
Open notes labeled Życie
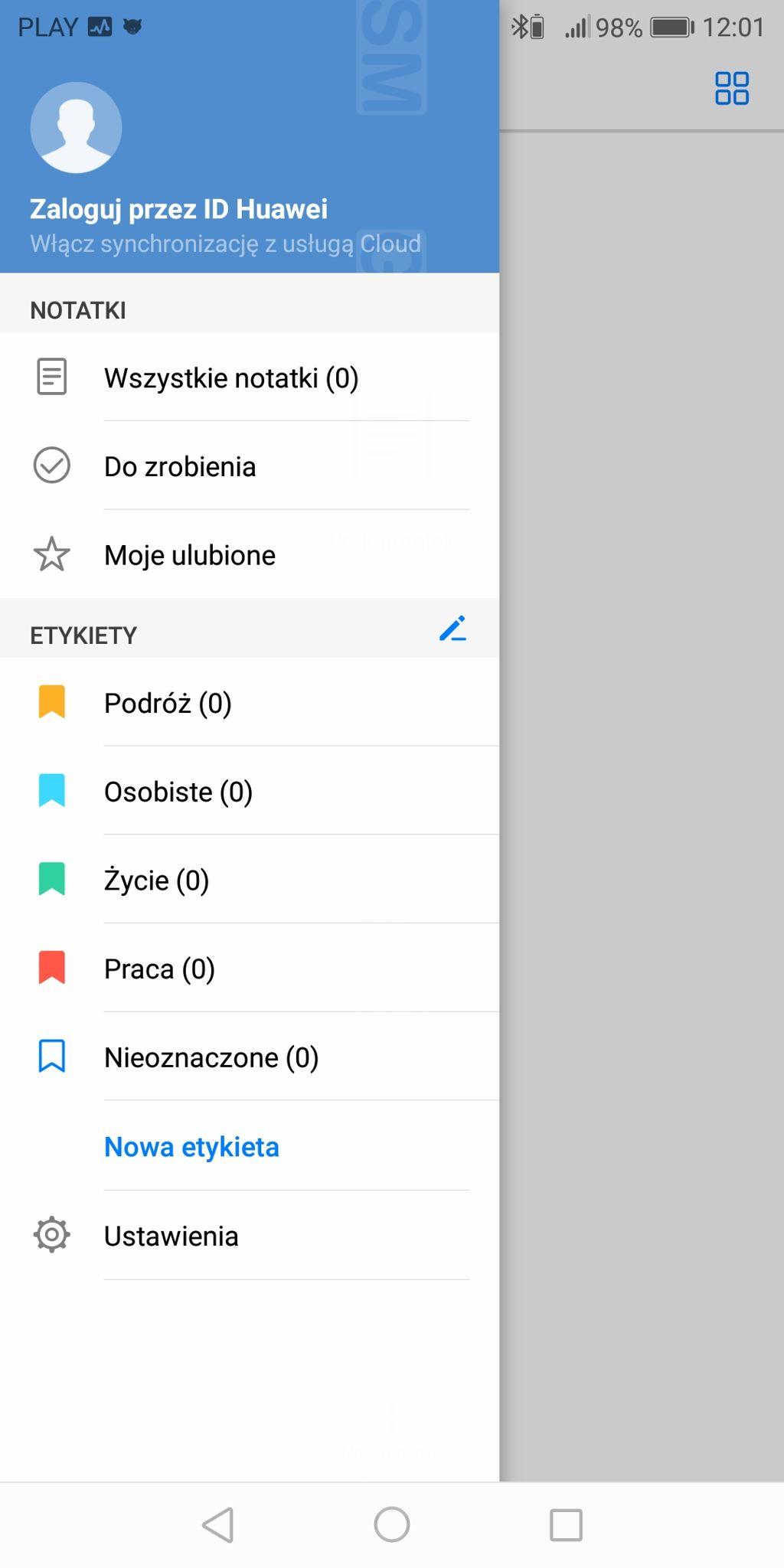tap(156, 880)
